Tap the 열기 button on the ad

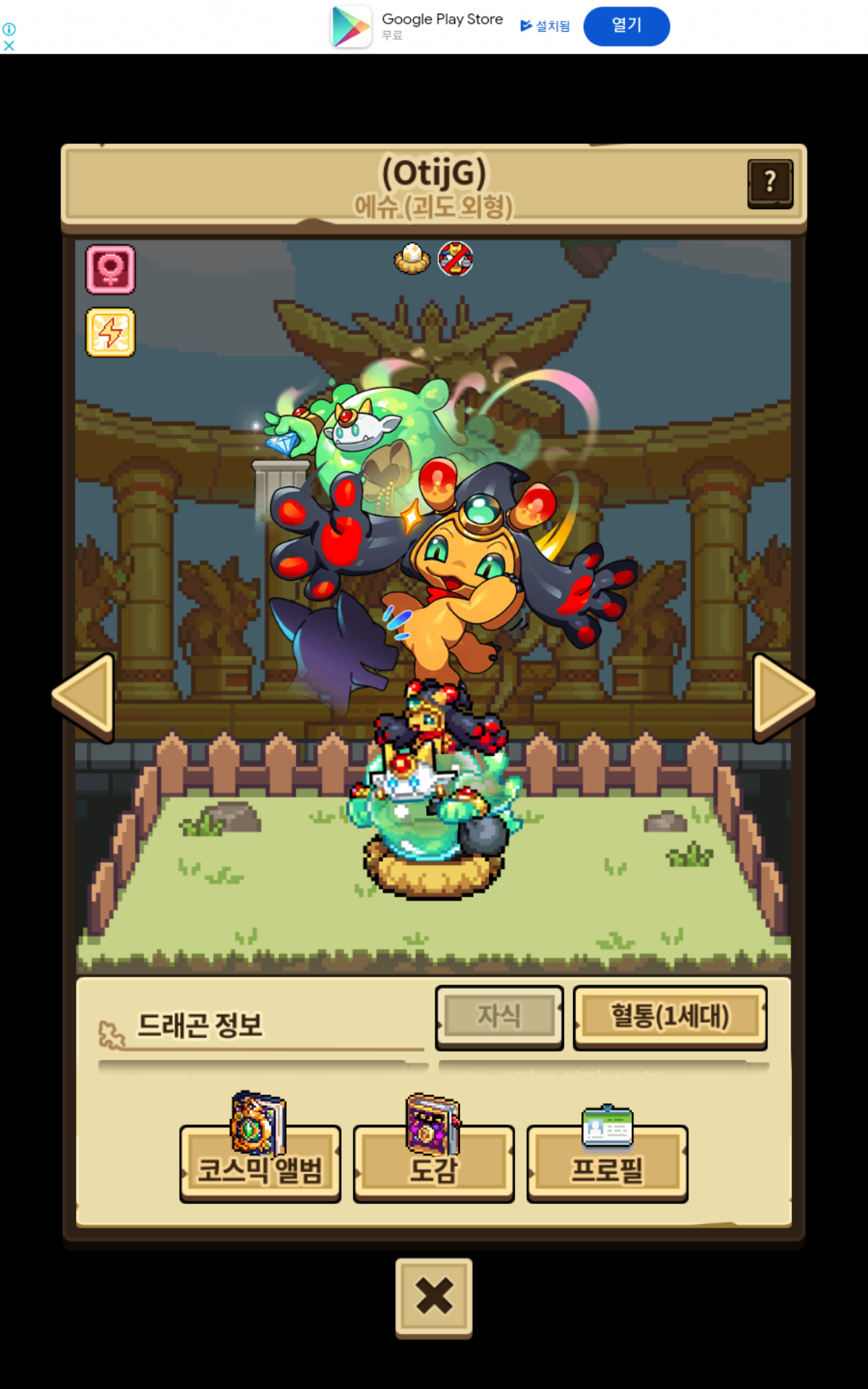(x=626, y=26)
